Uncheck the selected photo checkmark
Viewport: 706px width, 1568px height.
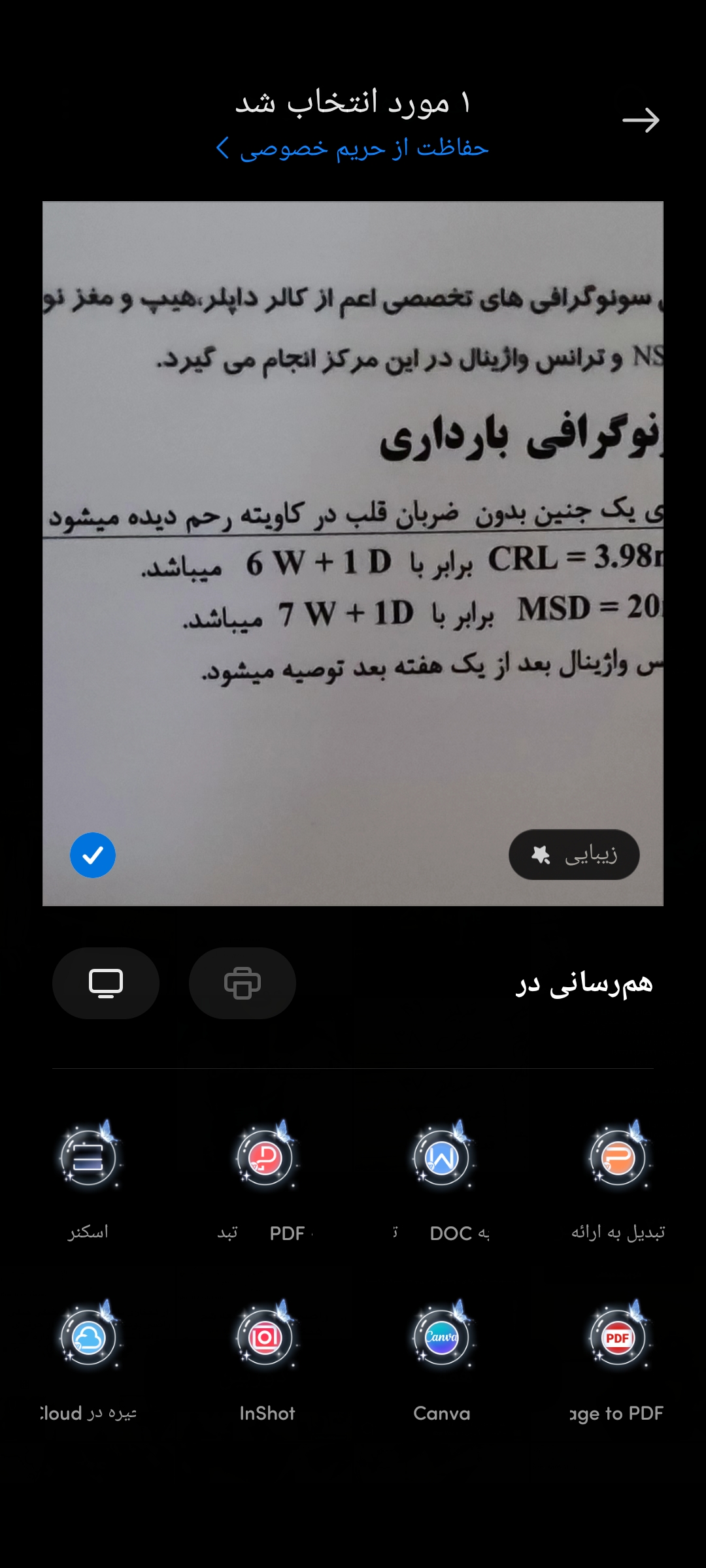(x=93, y=855)
